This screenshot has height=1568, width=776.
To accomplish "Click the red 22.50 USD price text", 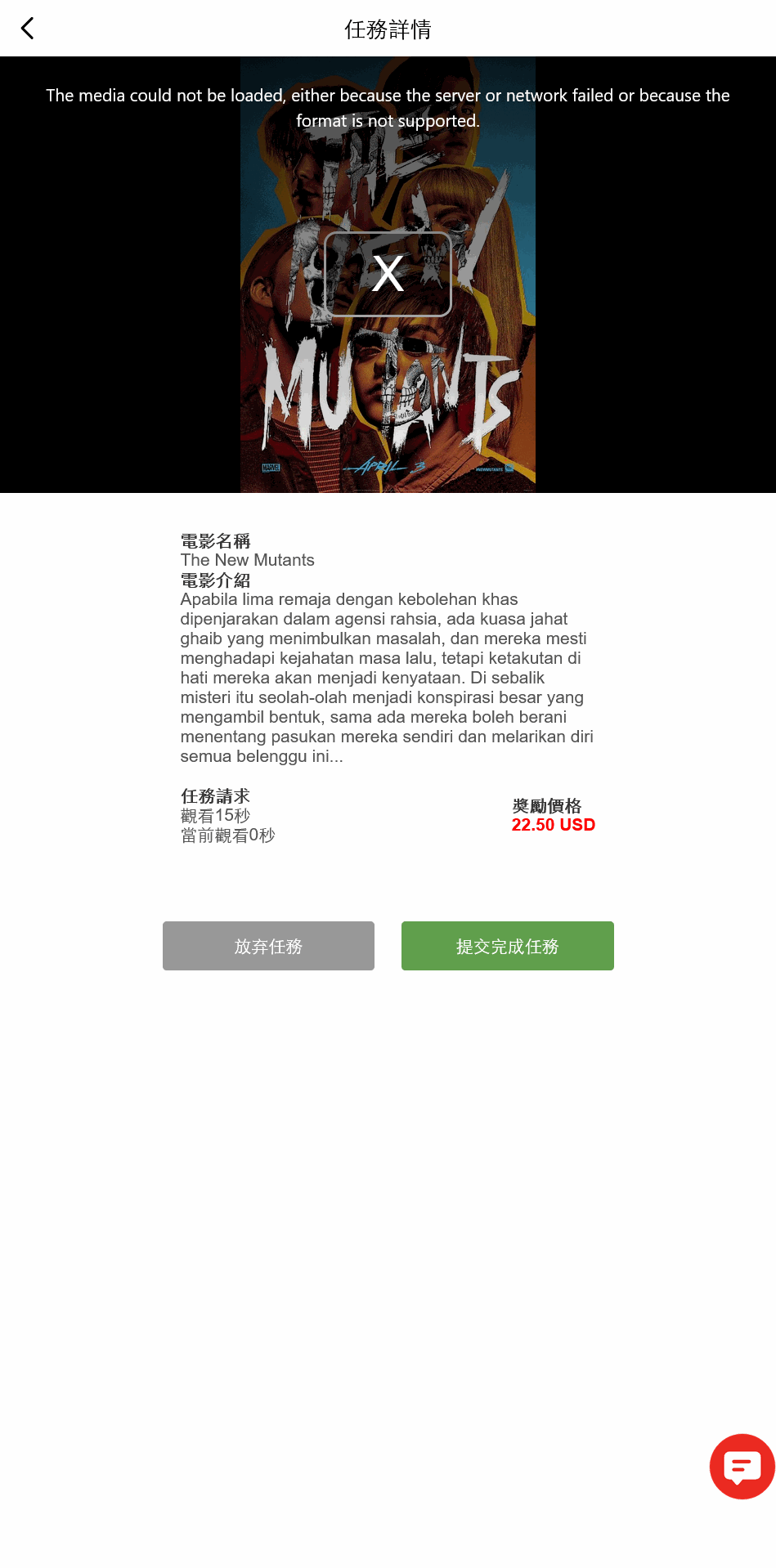I will click(x=553, y=825).
